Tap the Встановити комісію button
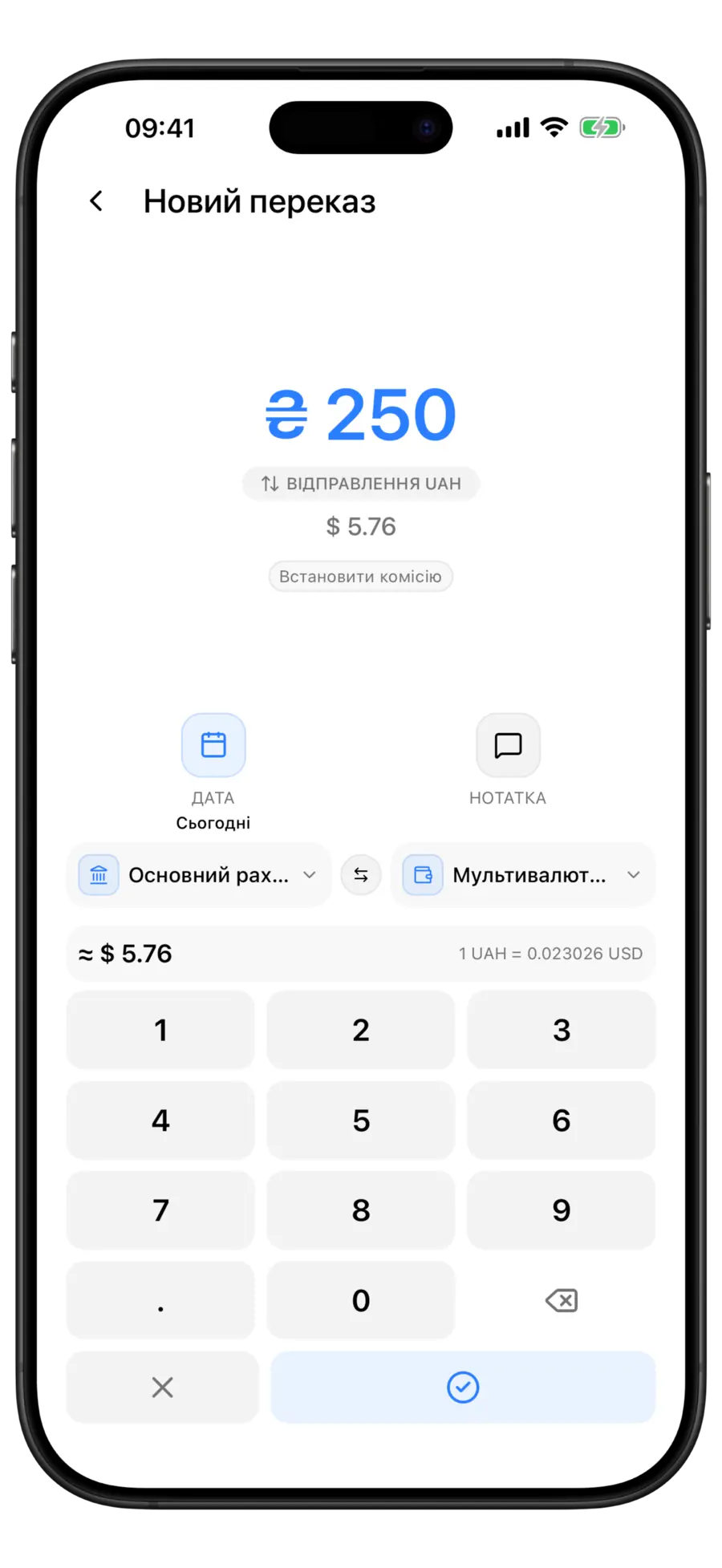 click(361, 577)
